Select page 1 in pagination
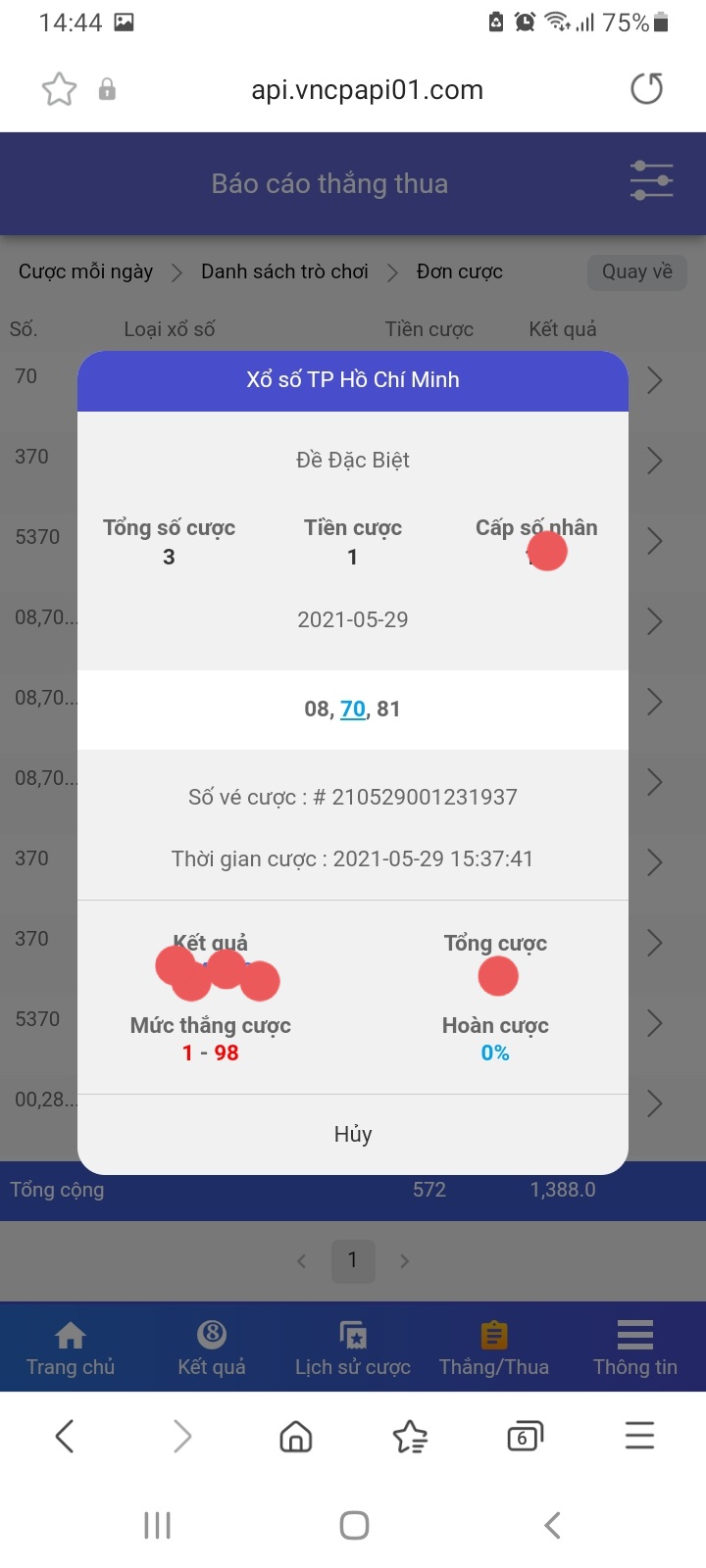 (353, 1260)
